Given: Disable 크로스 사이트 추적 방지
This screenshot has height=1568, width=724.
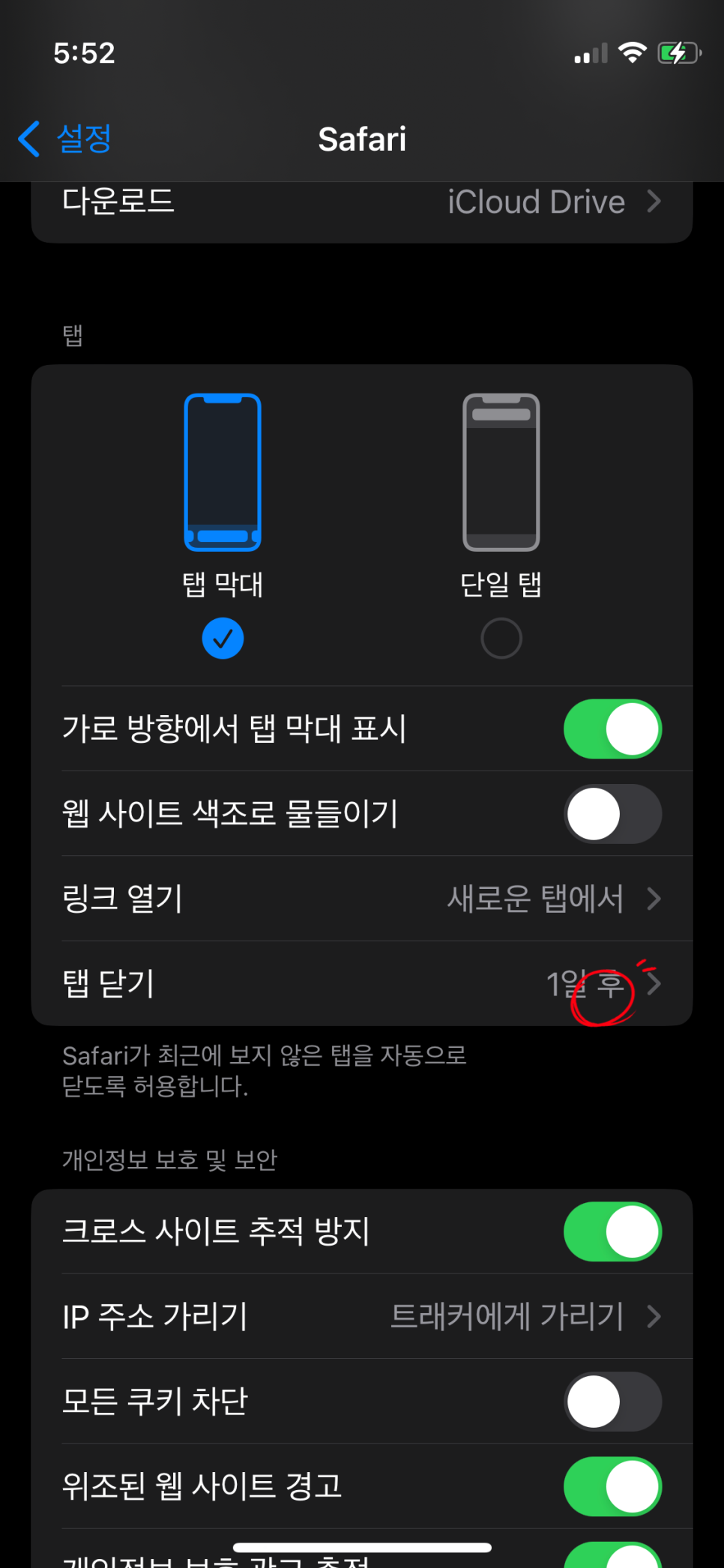Looking at the screenshot, I should (612, 1231).
